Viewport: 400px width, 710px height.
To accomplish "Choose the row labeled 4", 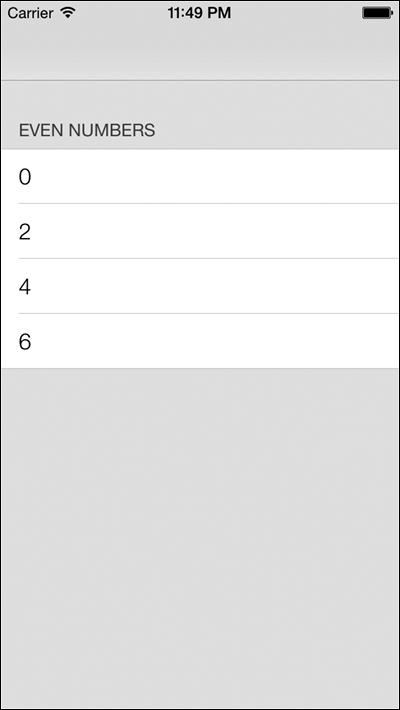I will click(200, 286).
